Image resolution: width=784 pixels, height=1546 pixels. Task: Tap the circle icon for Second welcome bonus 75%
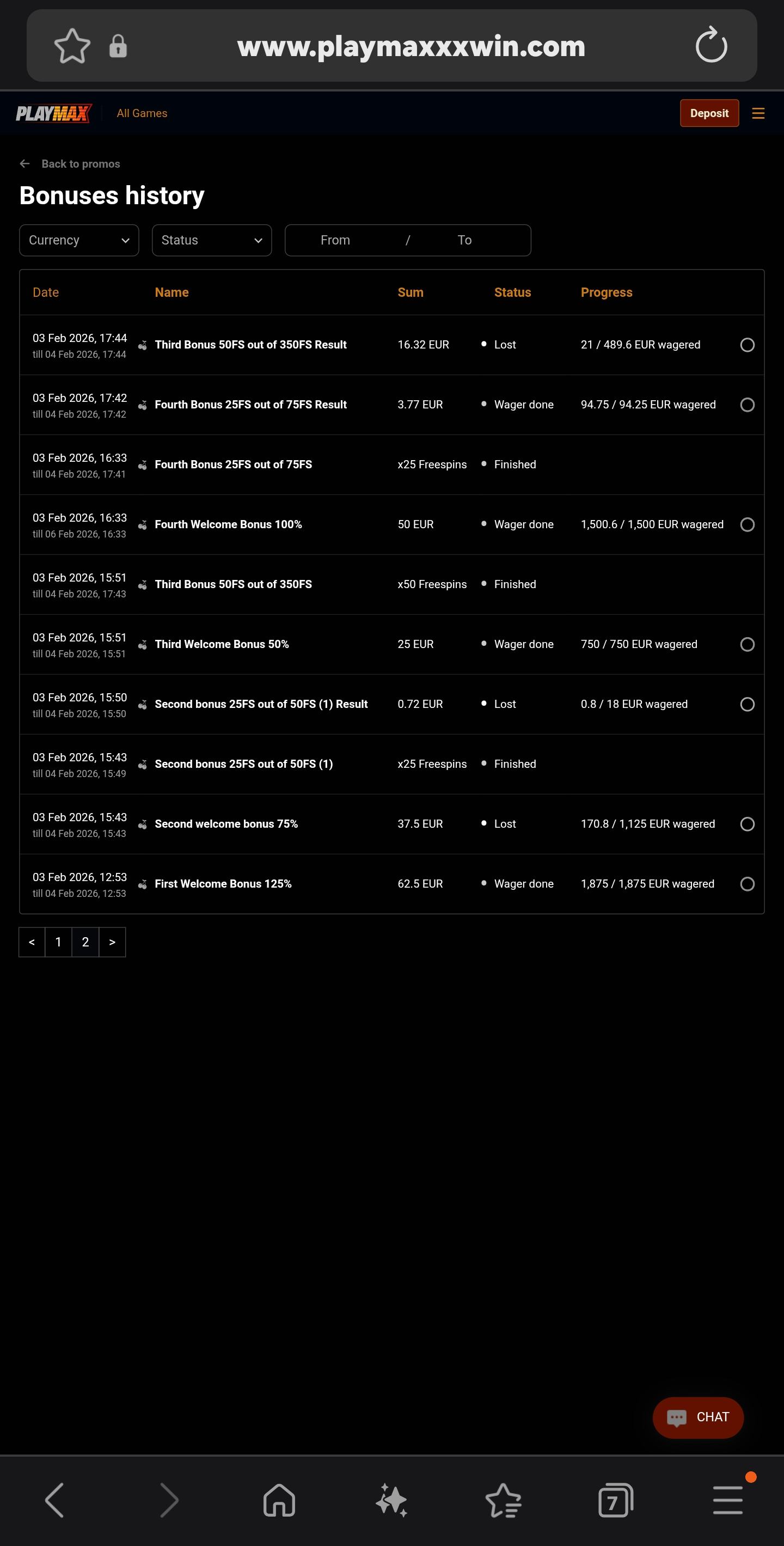click(747, 824)
